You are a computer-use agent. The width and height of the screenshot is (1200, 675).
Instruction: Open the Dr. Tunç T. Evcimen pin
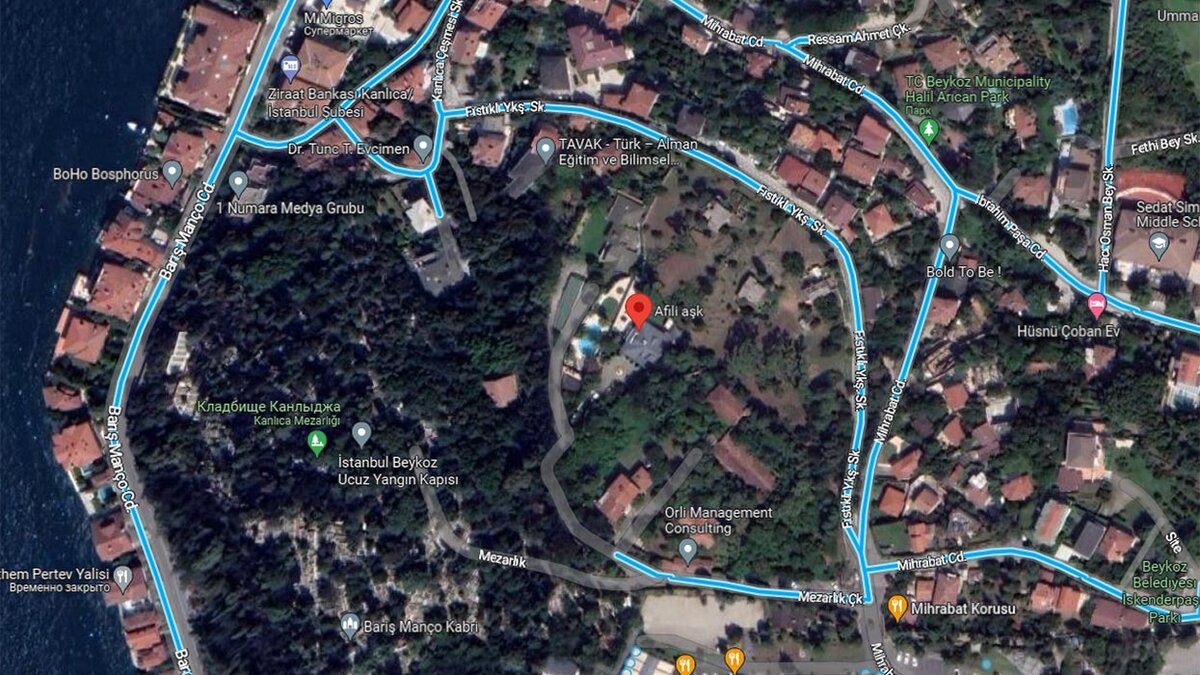click(424, 148)
